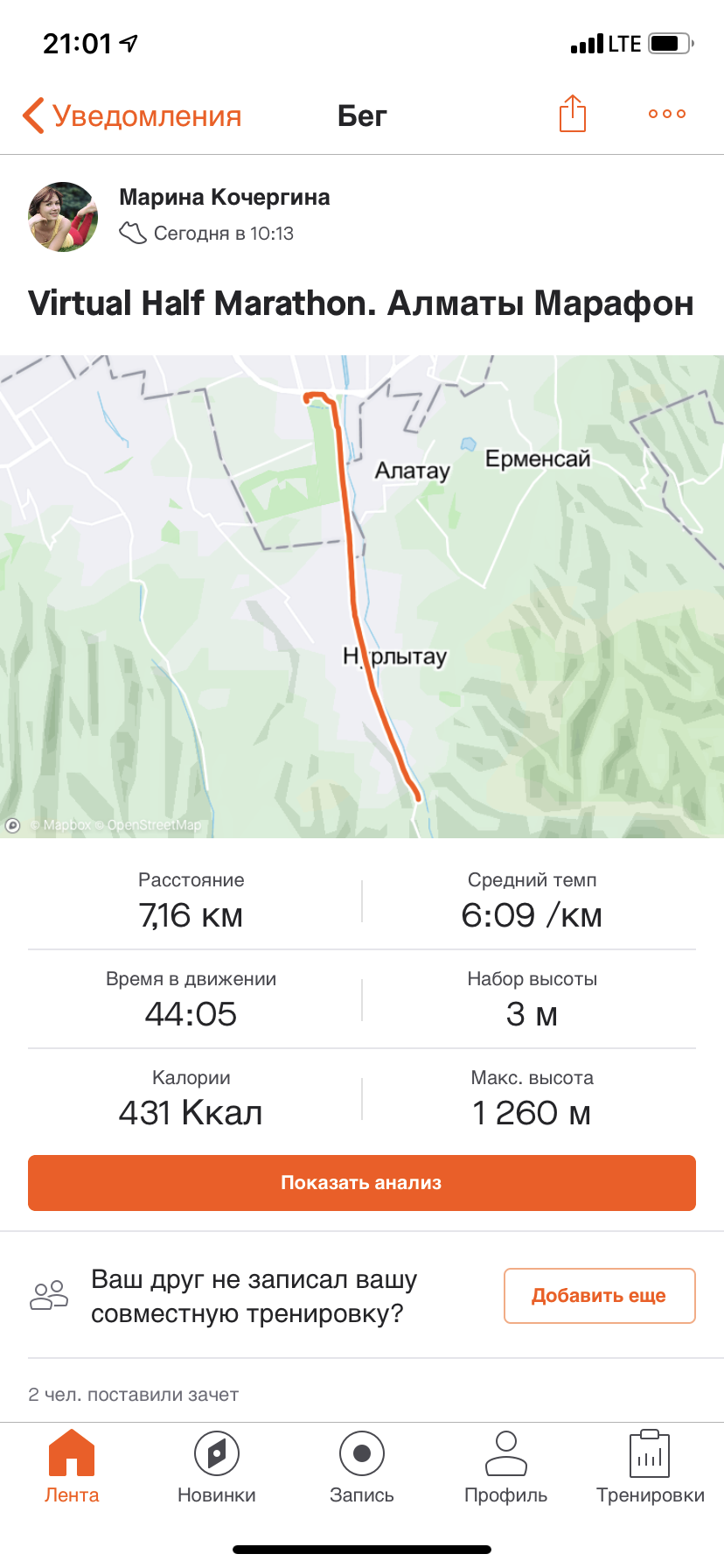
Task: Open the Тренировки tab
Action: pos(650,1466)
